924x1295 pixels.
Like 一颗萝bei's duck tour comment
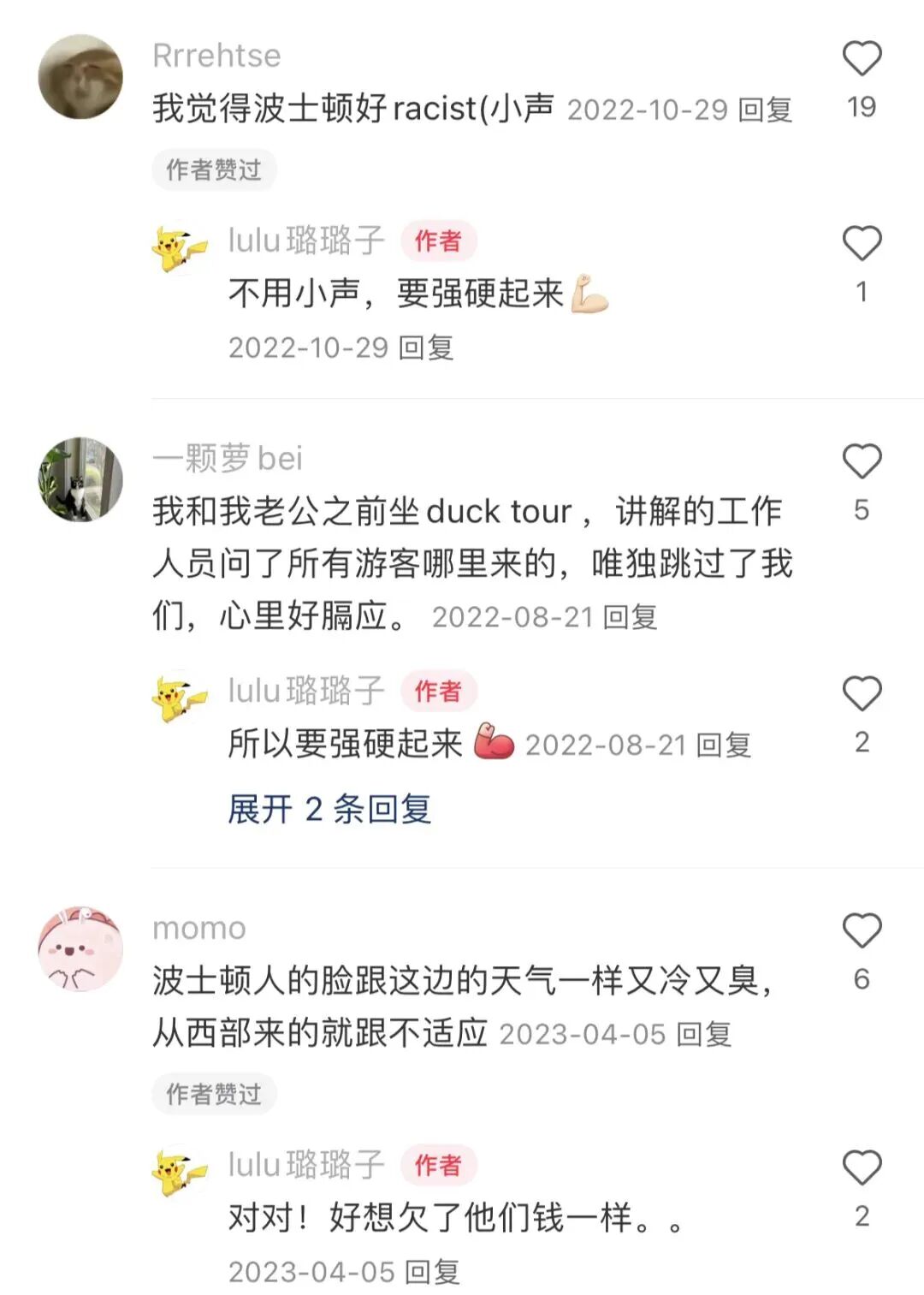[862, 462]
